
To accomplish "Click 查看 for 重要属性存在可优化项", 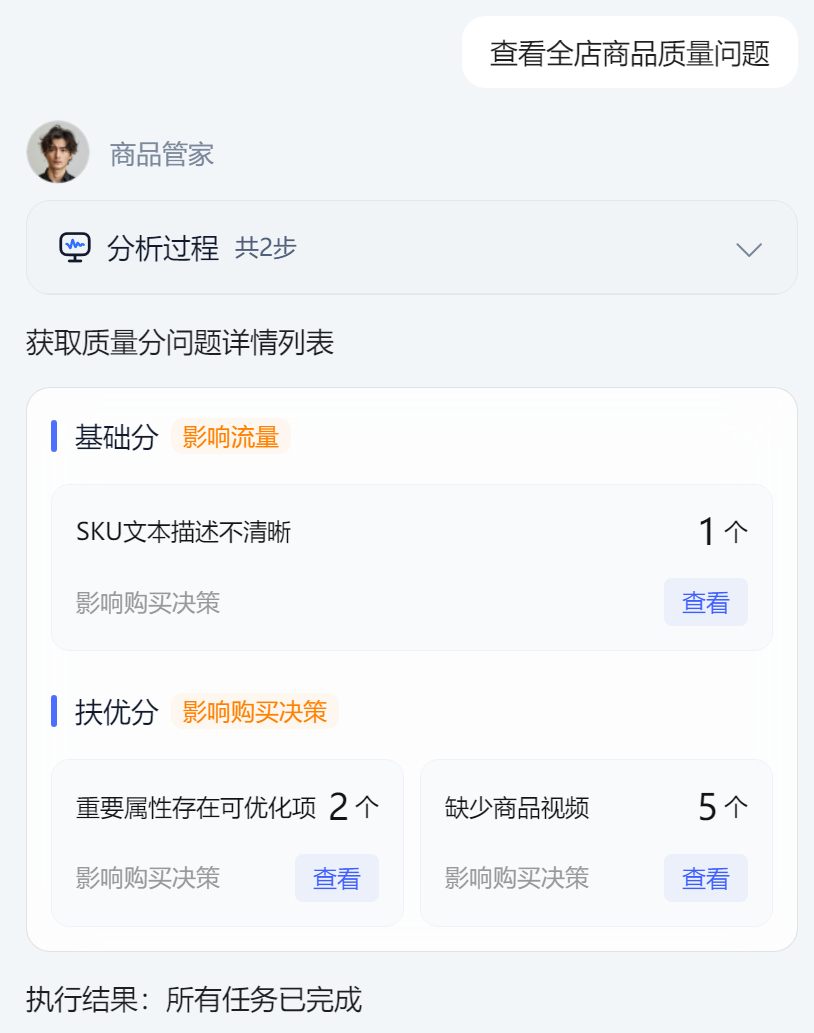I will coord(337,878).
